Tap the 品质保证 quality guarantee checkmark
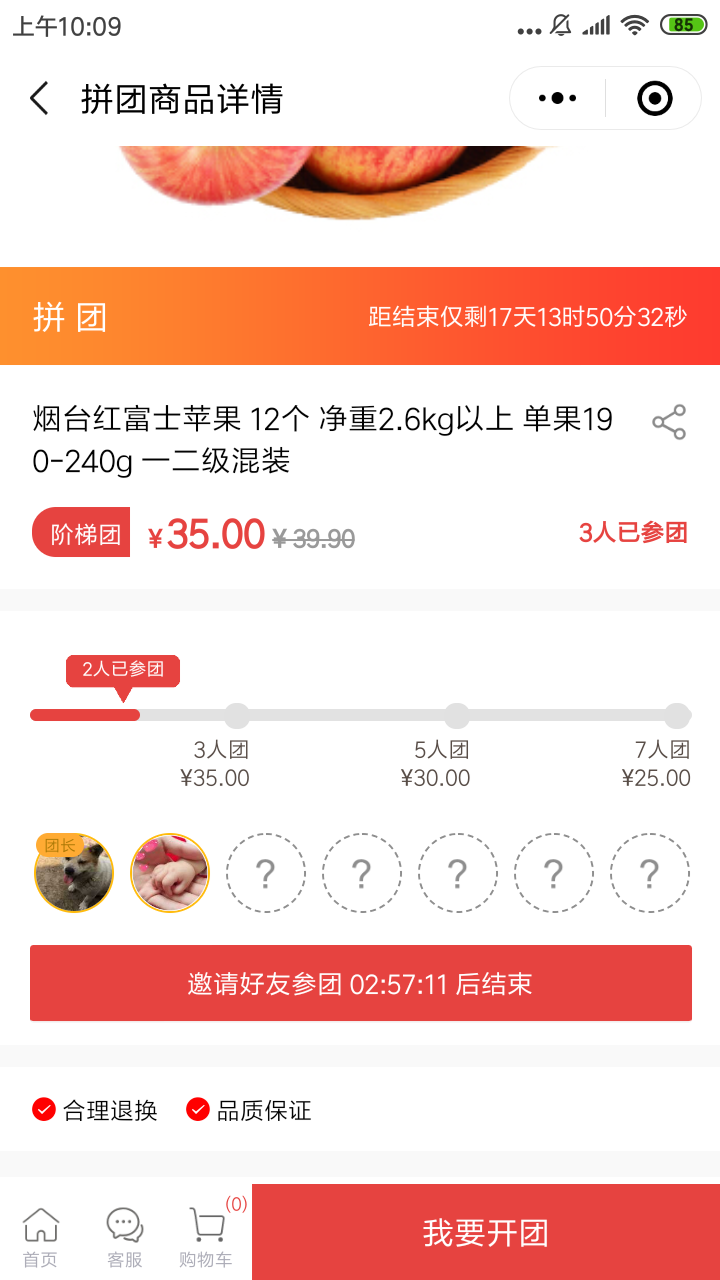This screenshot has height=1280, width=720. click(196, 1110)
